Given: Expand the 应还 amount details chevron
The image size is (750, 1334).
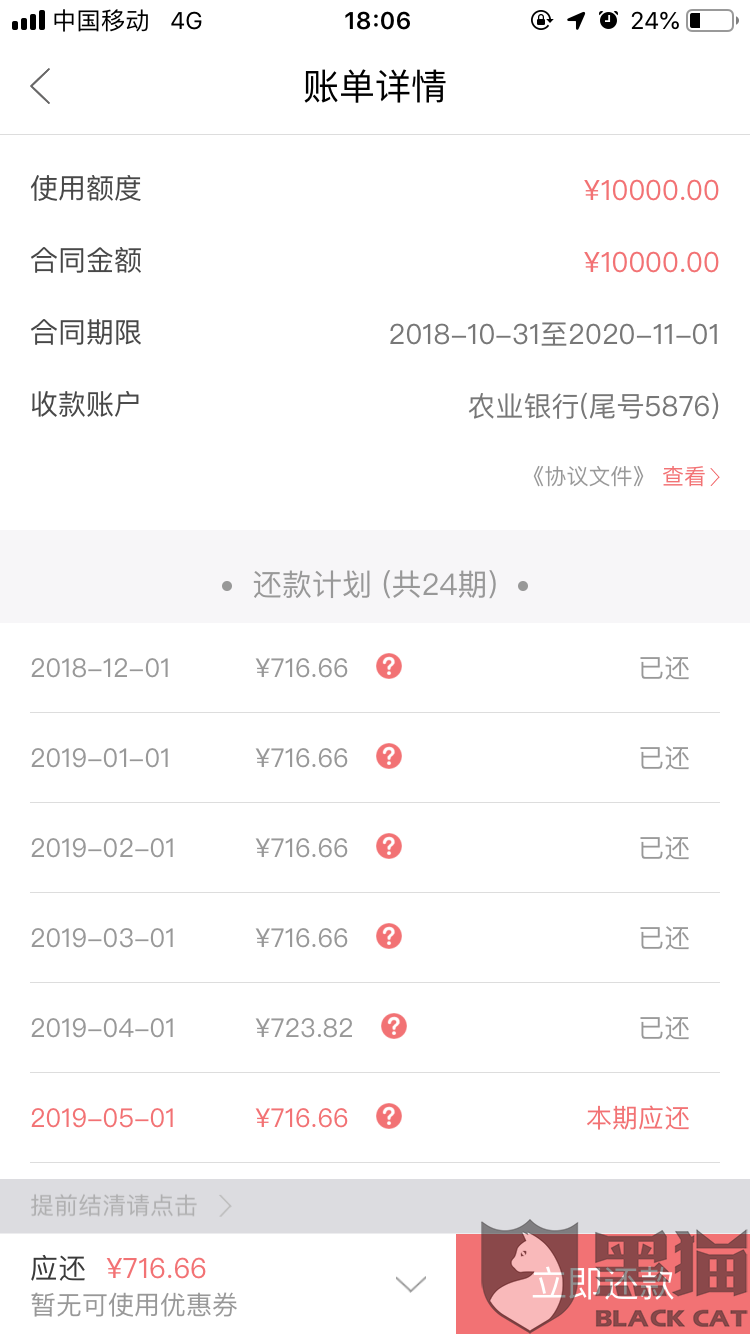Looking at the screenshot, I should click(x=411, y=1284).
